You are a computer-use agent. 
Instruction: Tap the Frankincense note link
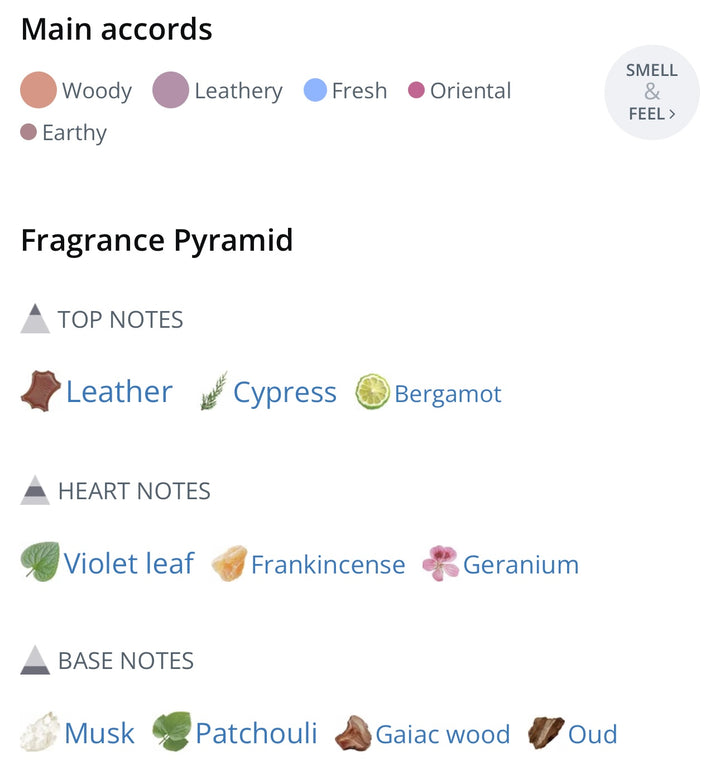point(327,565)
